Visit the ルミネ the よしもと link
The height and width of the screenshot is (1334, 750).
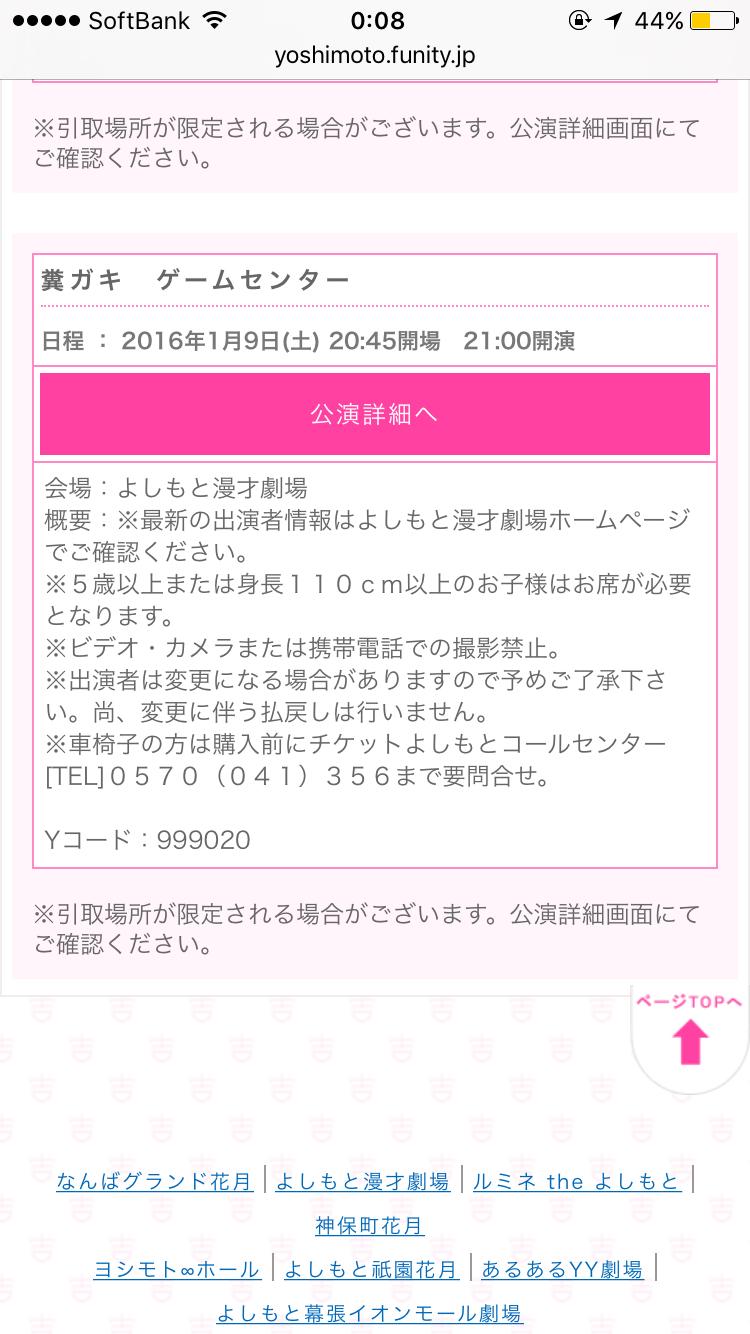(x=577, y=1181)
